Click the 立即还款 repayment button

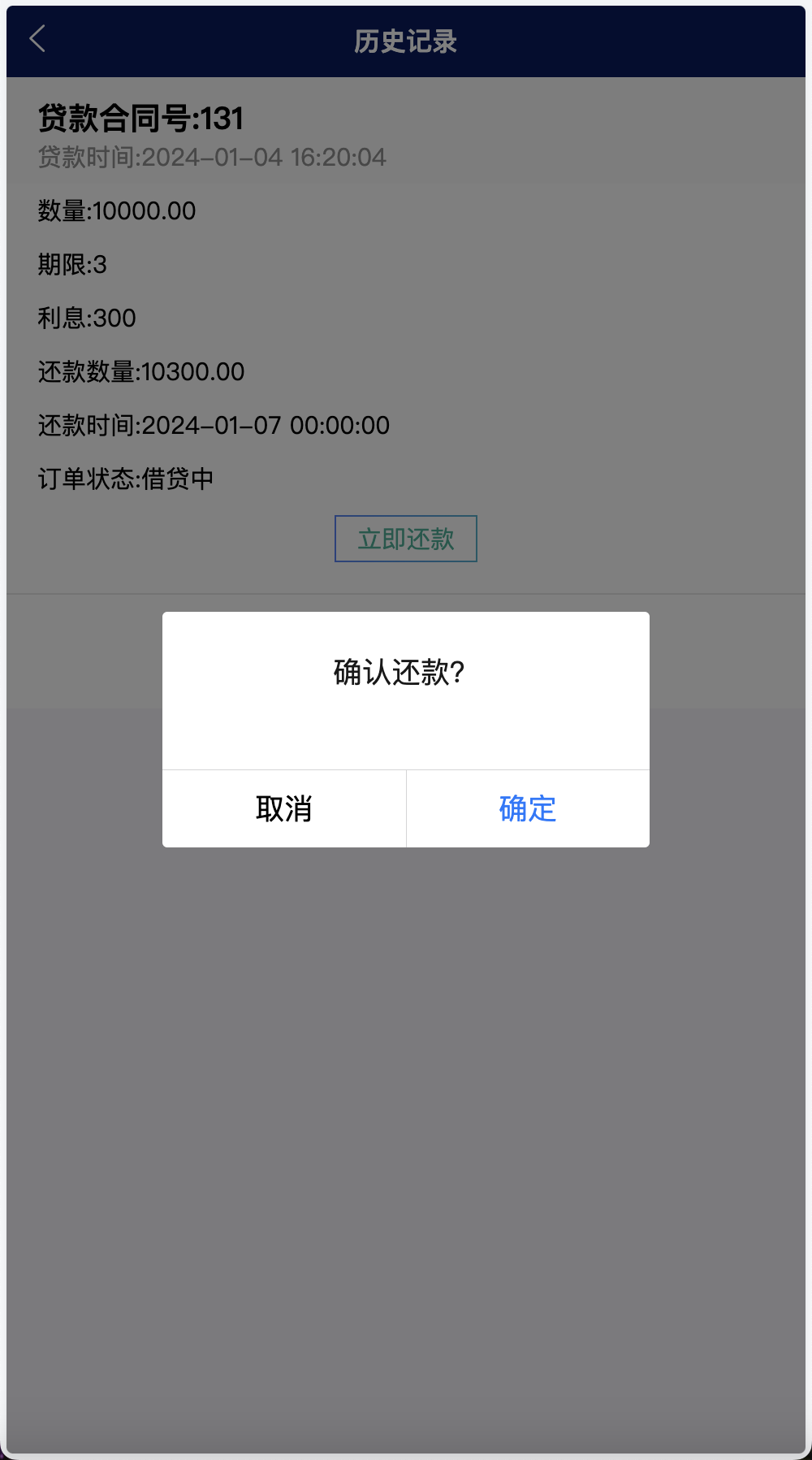(405, 538)
